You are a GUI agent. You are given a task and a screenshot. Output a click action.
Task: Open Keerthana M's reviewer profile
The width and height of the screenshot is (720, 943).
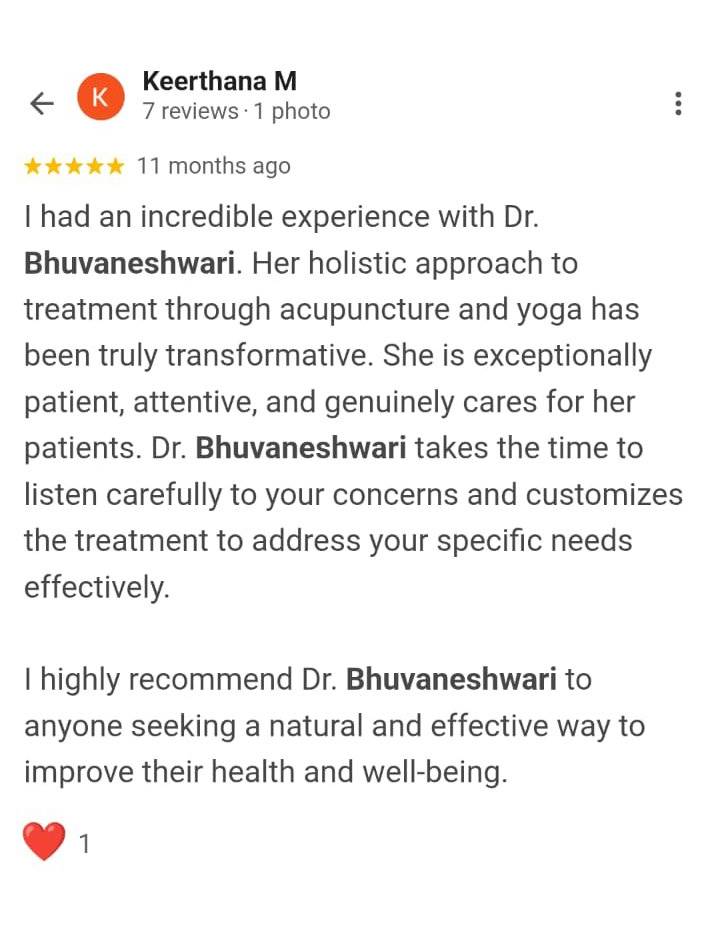[x=219, y=82]
